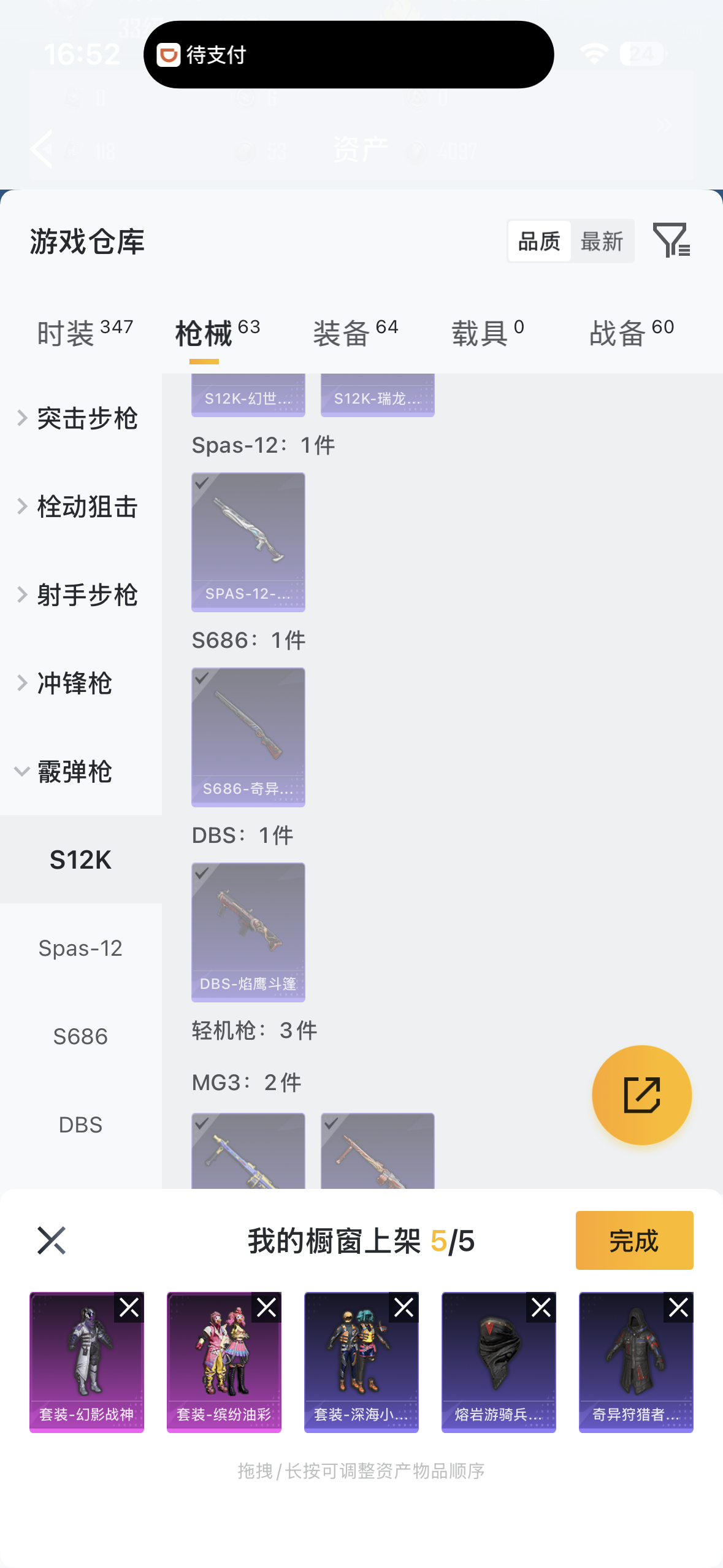
Task: Remove 套装-缤纷油彩 from showcase
Action: 266,1308
